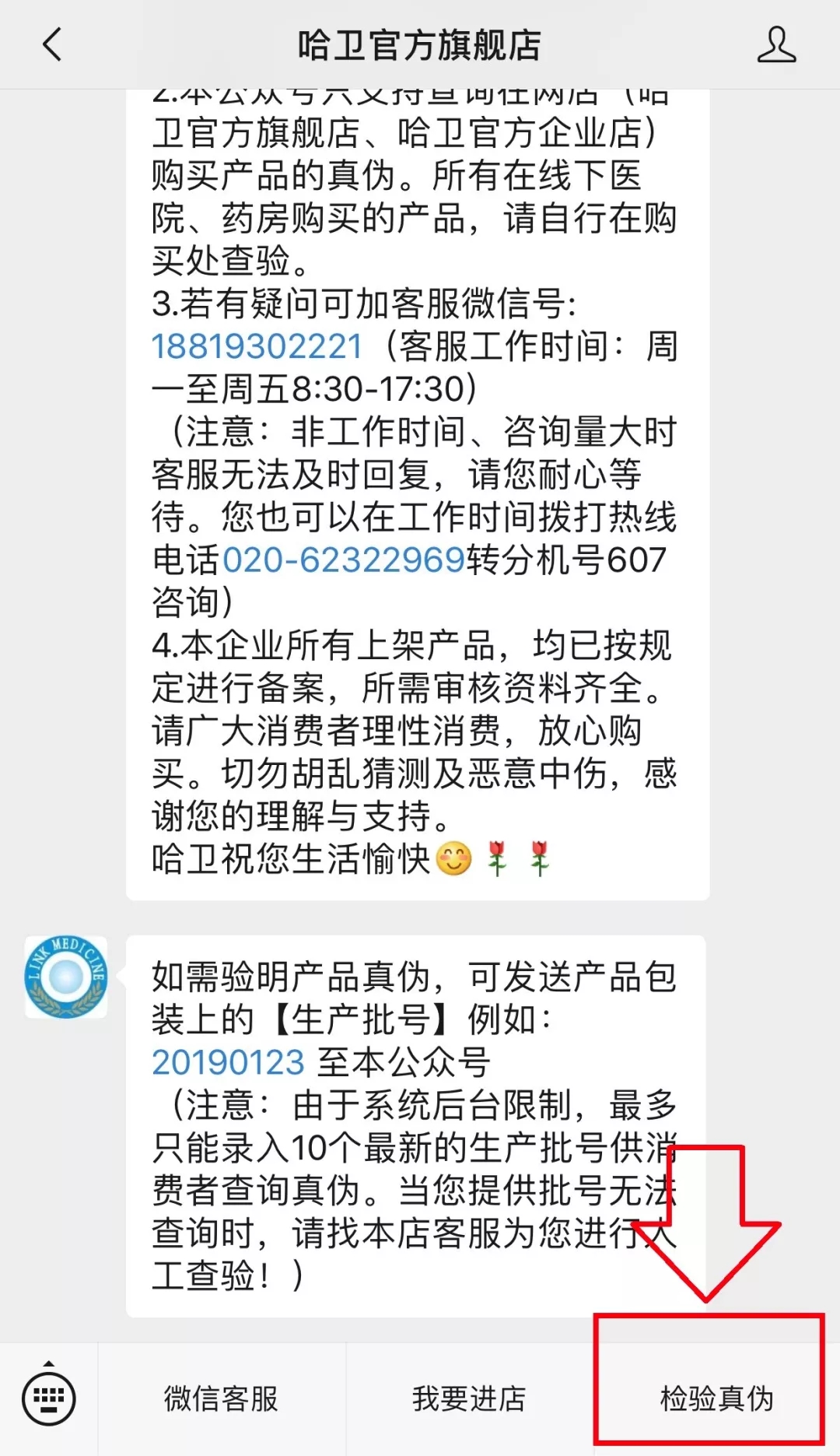The width and height of the screenshot is (840, 1456).
Task: Open the official account profile icon
Action: (775, 44)
